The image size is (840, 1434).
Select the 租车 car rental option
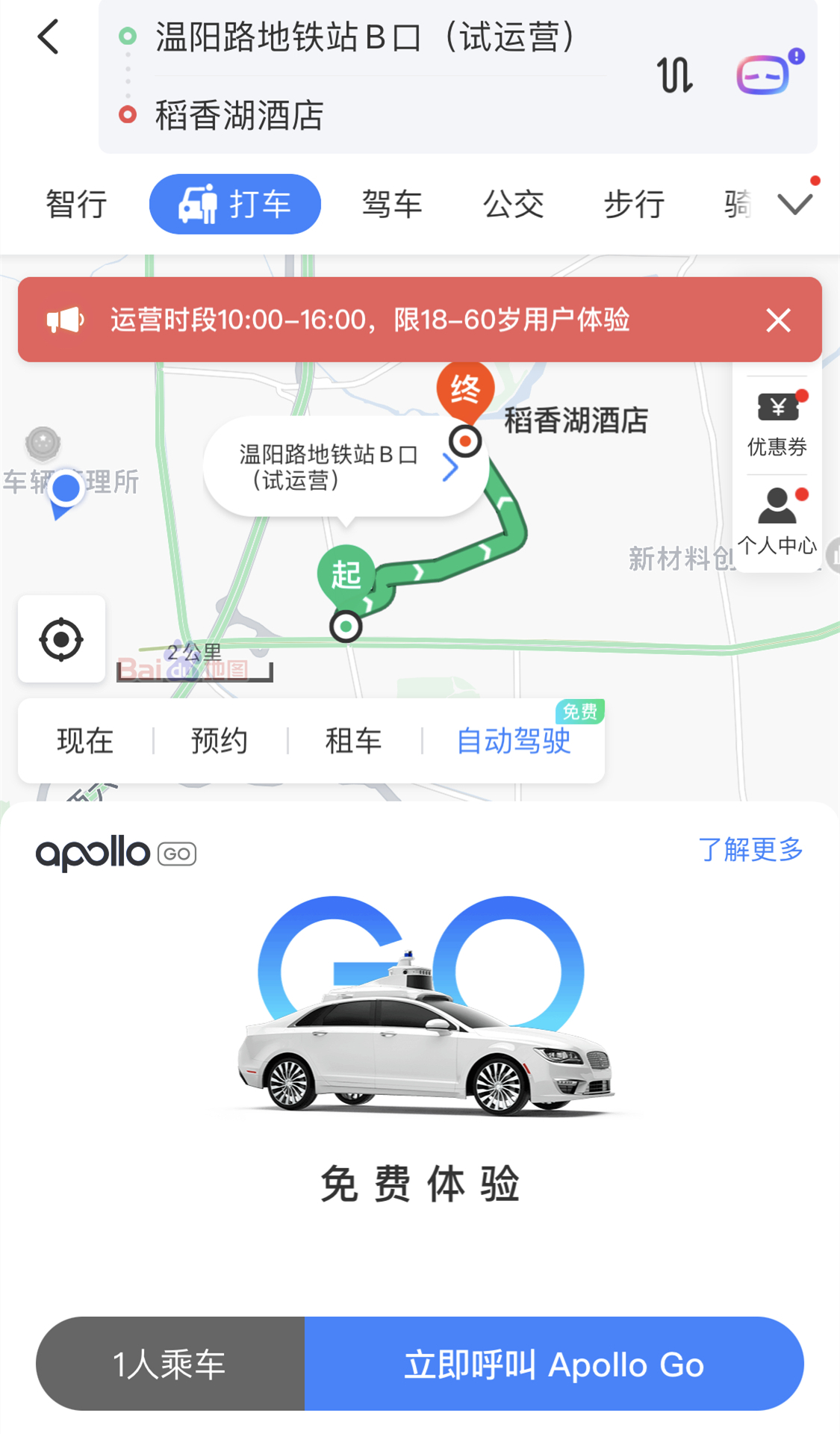tap(354, 741)
